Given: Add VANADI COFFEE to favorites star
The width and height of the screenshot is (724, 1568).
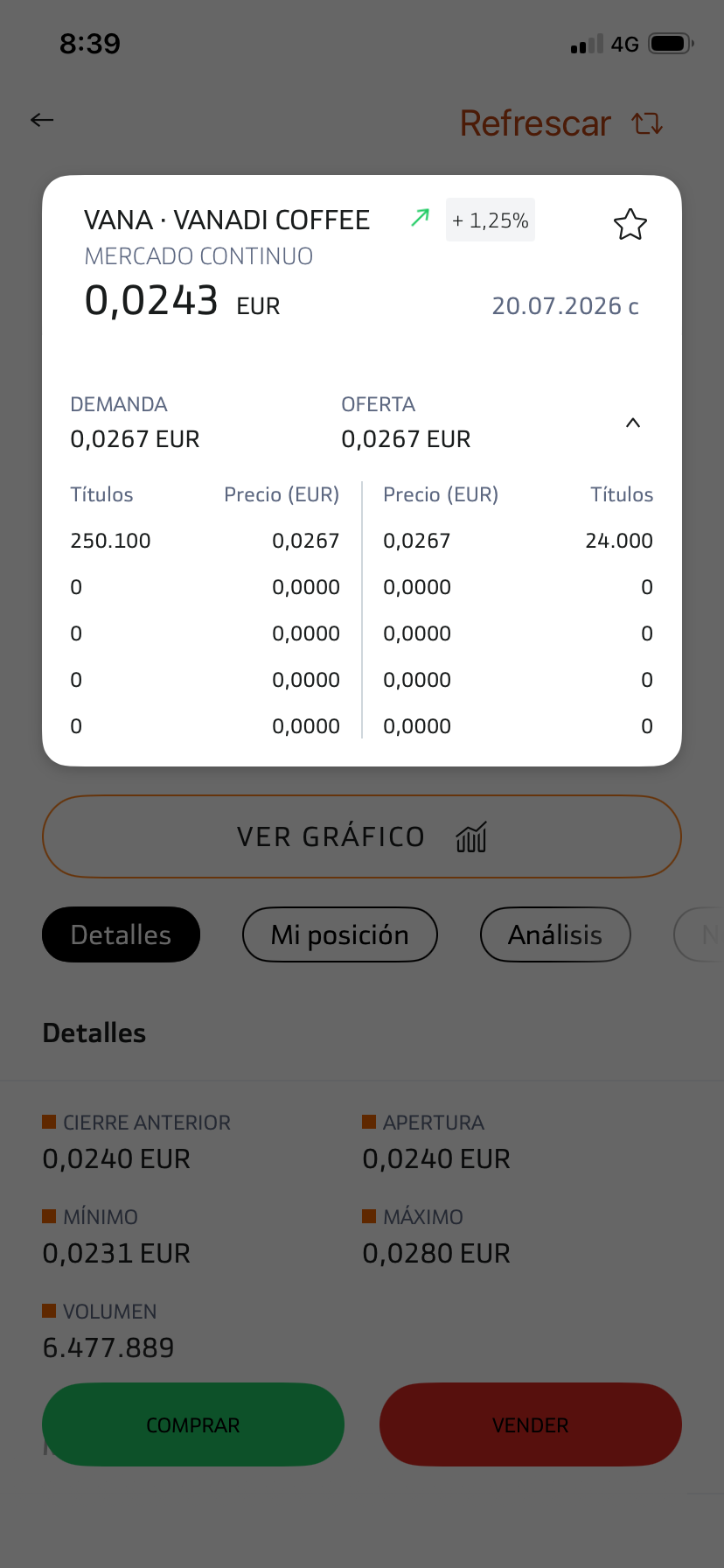Looking at the screenshot, I should point(630,225).
